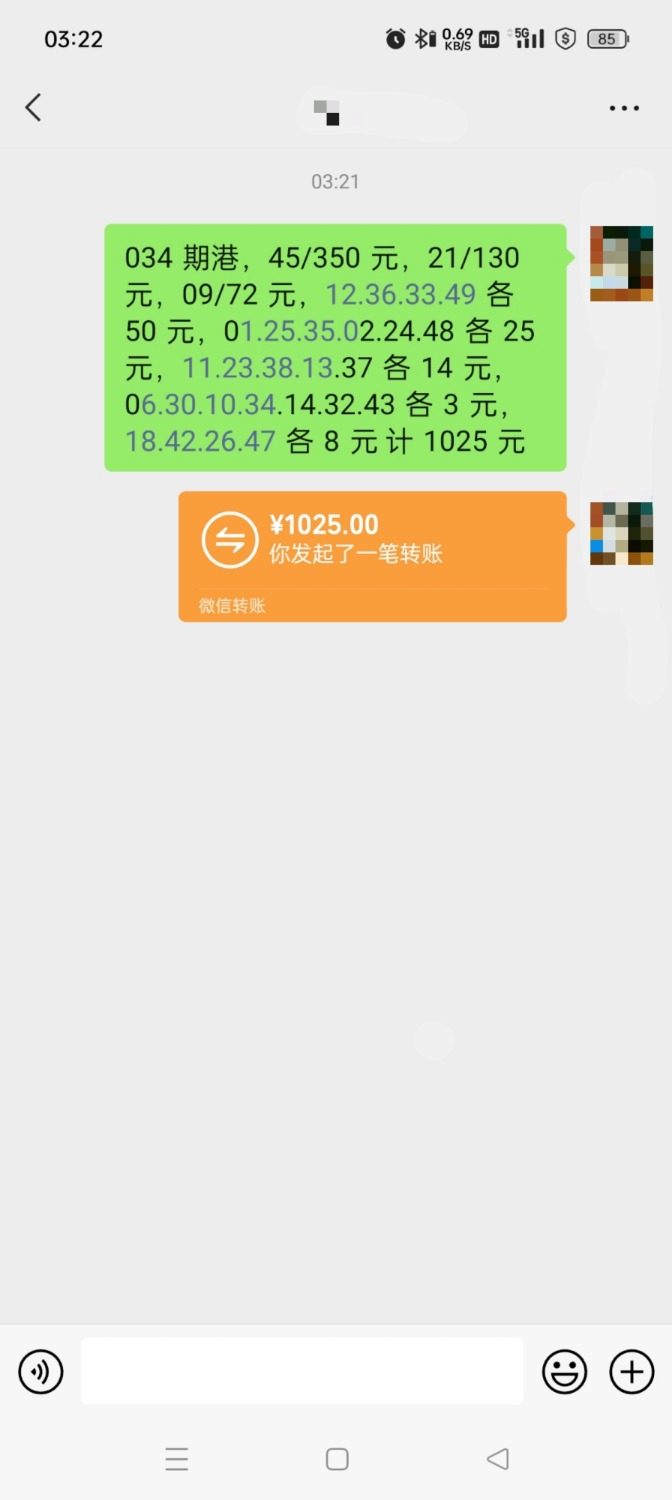
Task: Switch to voice input mode
Action: point(41,1371)
